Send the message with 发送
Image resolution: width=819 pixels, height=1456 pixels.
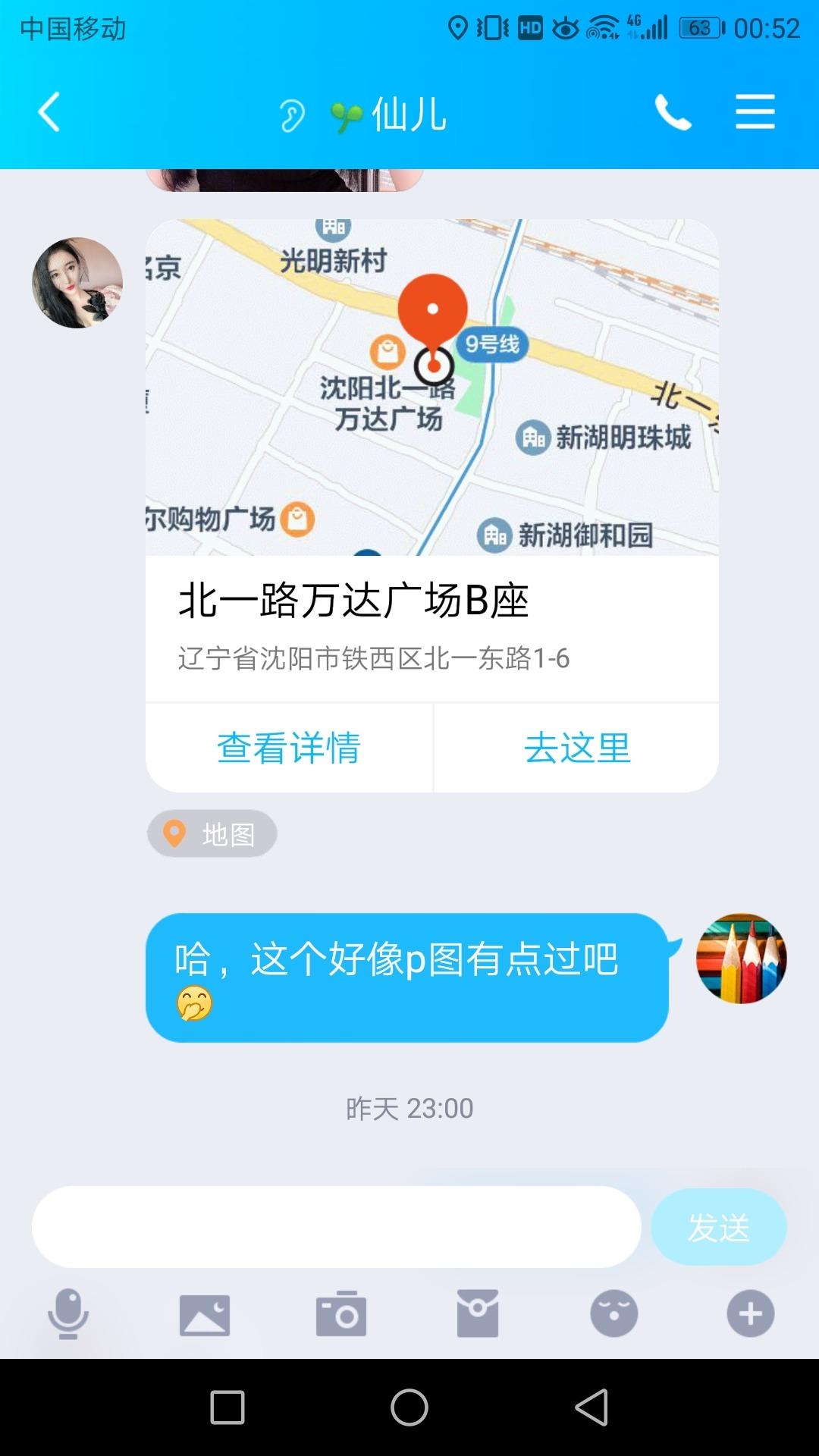click(718, 1226)
